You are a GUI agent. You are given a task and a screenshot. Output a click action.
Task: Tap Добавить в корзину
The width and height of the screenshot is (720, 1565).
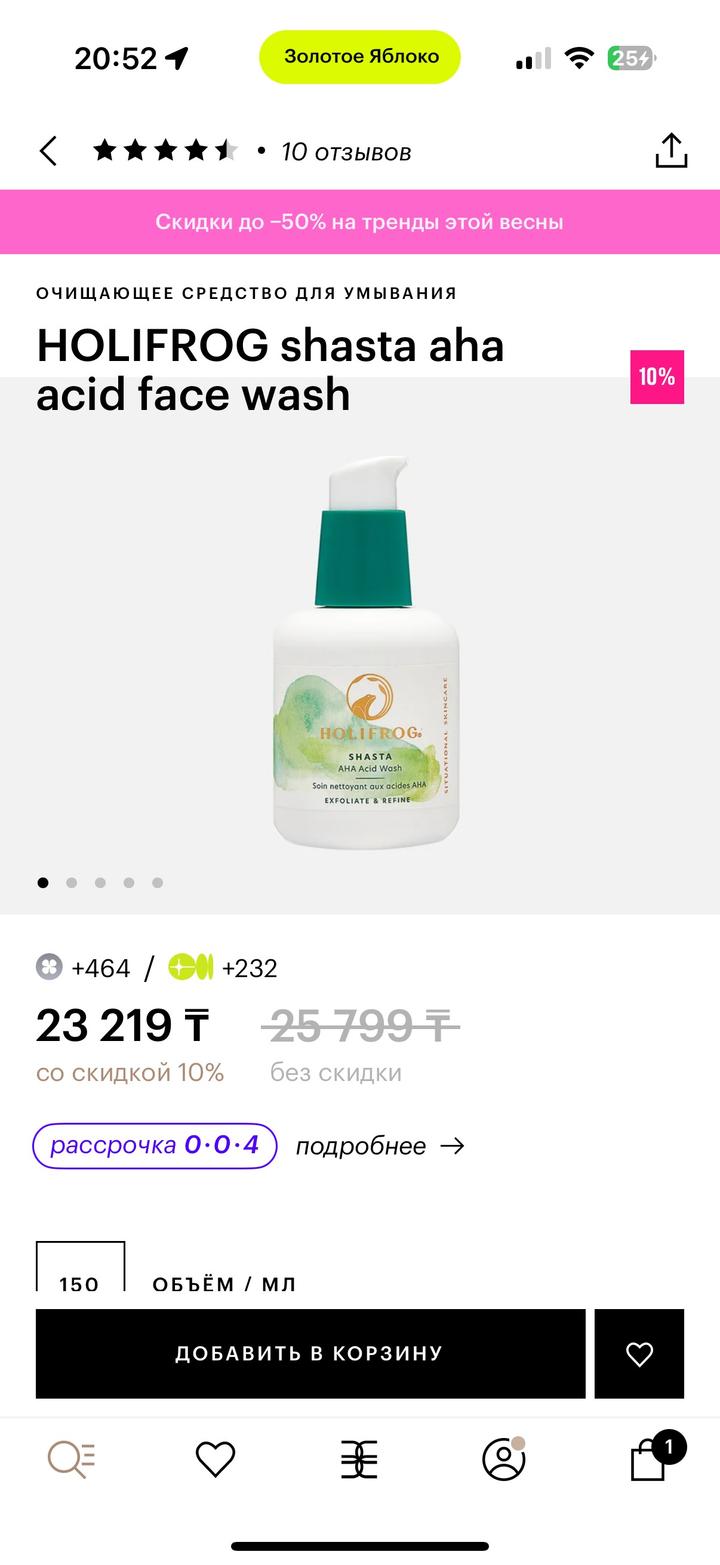pyautogui.click(x=310, y=1353)
